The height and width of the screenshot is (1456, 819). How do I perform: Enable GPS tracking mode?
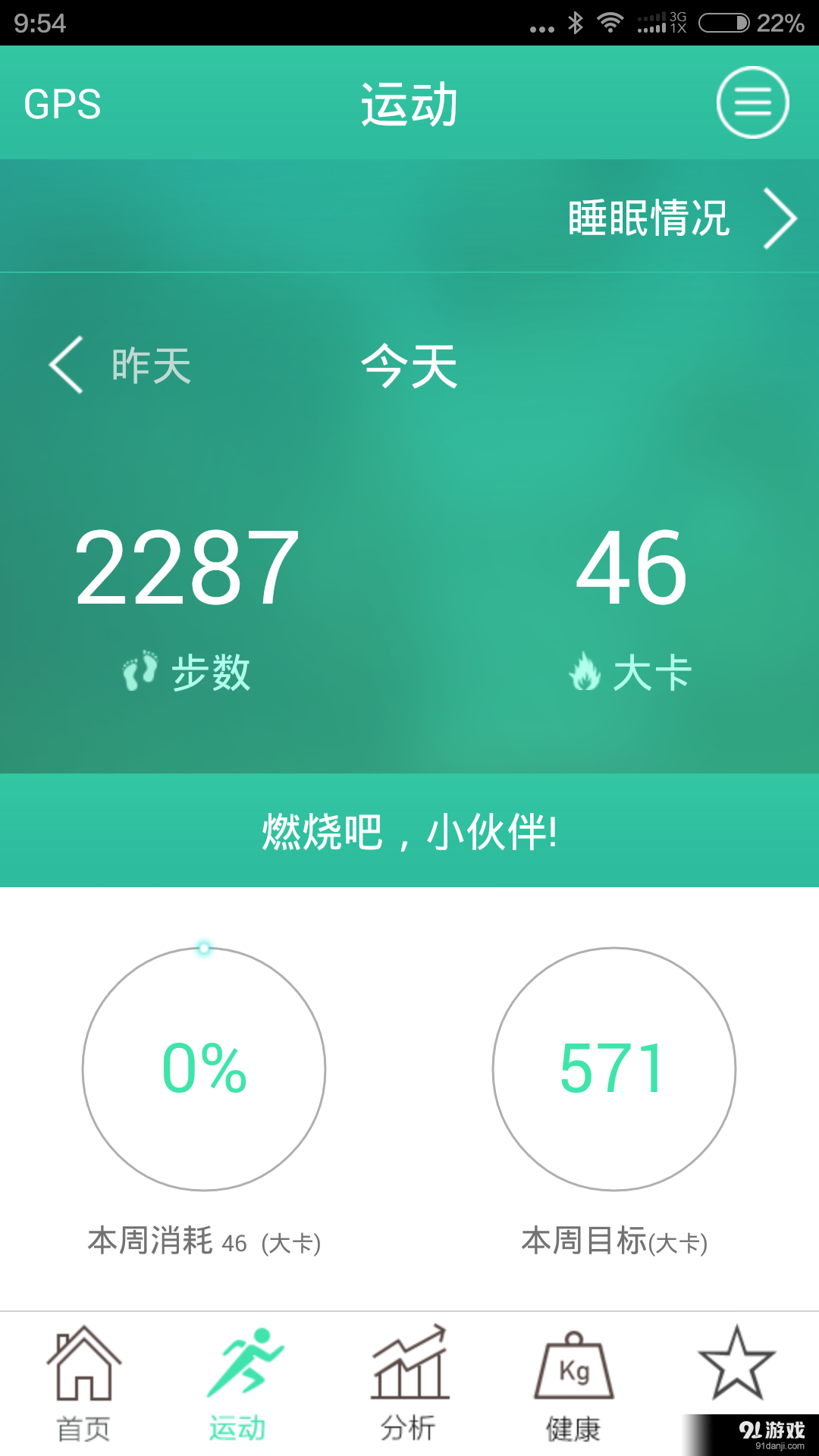pyautogui.click(x=63, y=104)
